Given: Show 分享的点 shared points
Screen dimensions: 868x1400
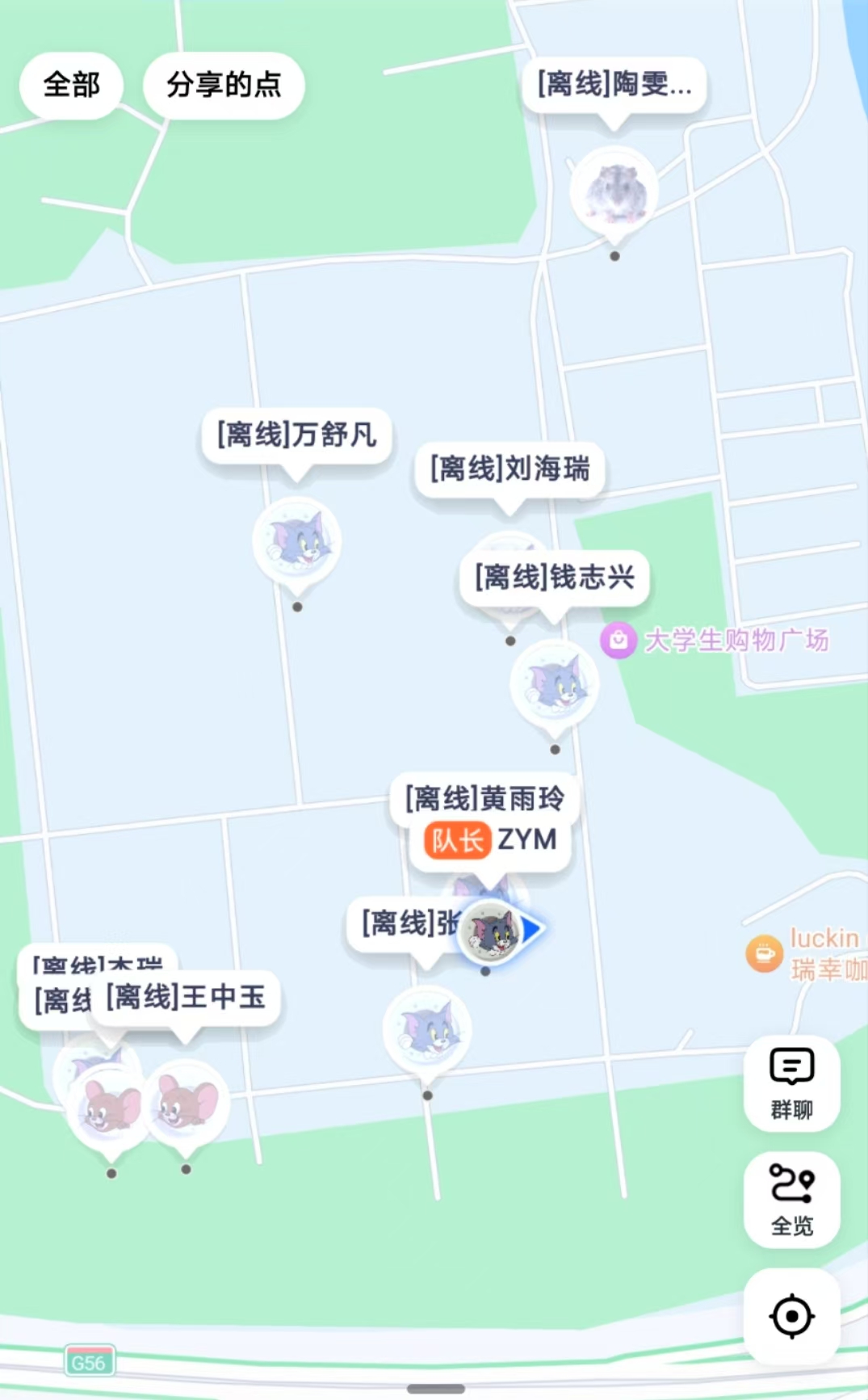Looking at the screenshot, I should (224, 85).
